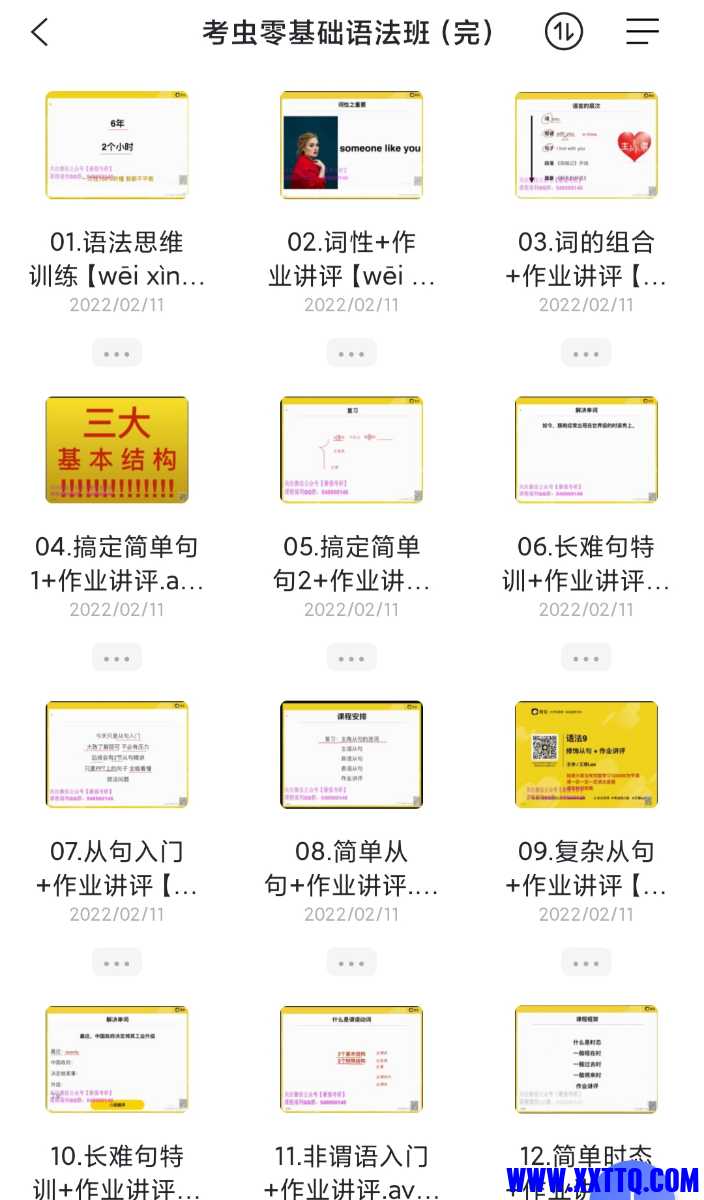Open video 04.搞定简单句1+作业讲评

pyautogui.click(x=117, y=450)
